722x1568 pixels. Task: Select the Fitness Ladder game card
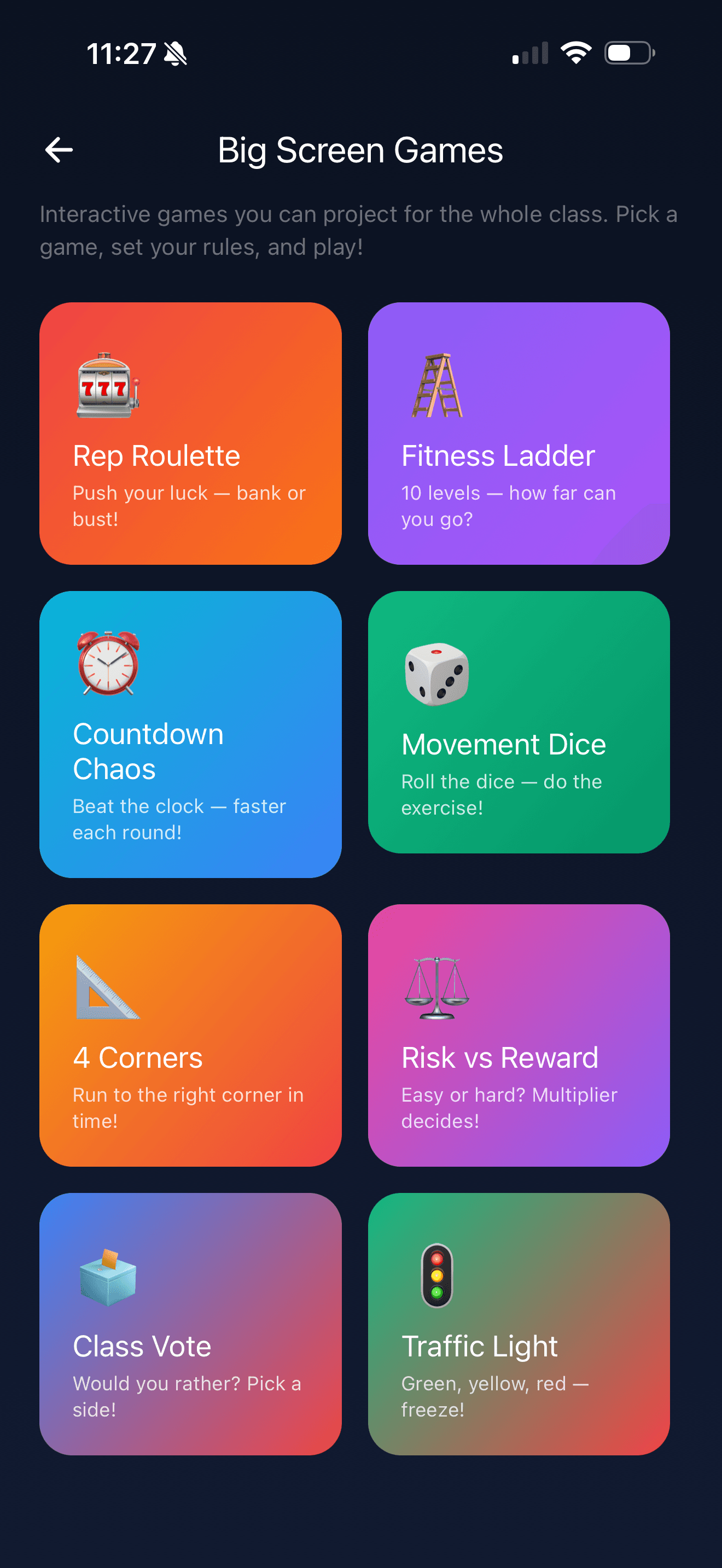tap(519, 434)
